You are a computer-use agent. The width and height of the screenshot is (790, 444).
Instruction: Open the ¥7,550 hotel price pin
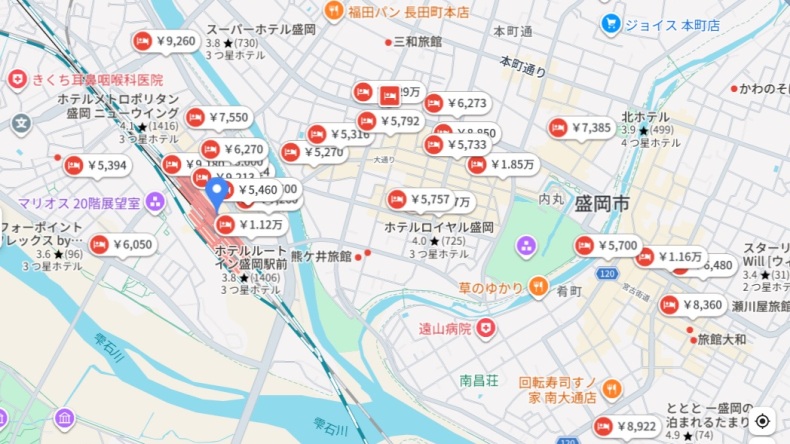pyautogui.click(x=218, y=118)
